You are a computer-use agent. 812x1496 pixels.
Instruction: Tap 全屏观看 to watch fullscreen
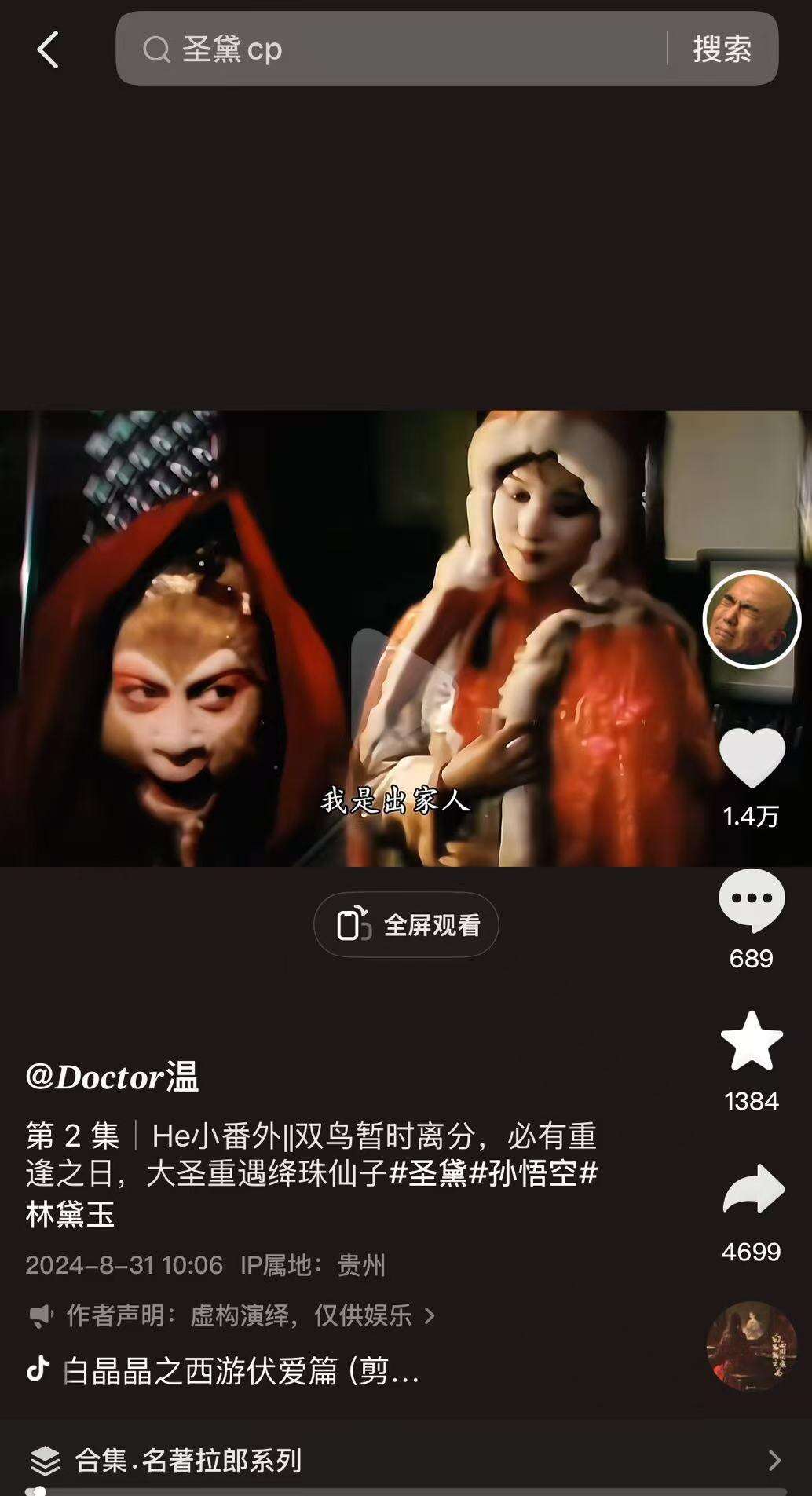click(406, 924)
